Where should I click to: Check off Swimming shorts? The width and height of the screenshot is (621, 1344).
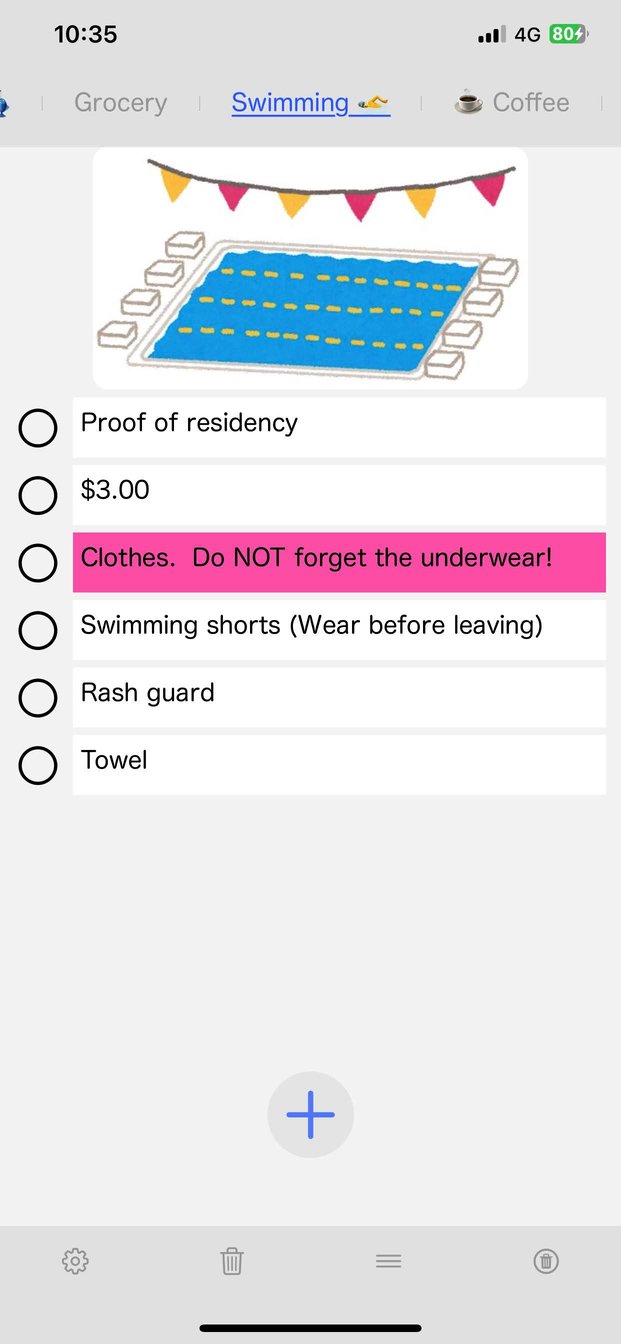point(38,630)
